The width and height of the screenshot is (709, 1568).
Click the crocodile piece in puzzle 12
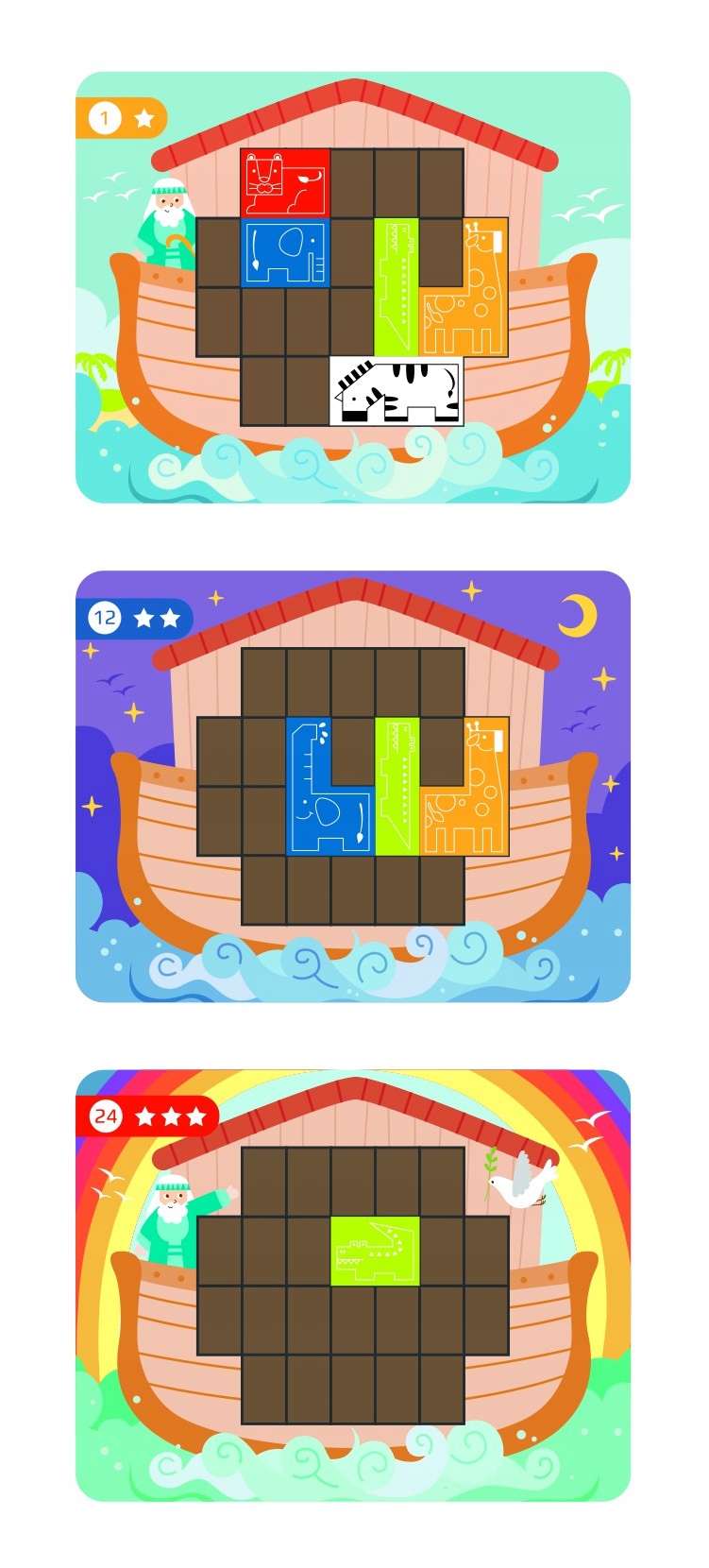click(397, 784)
